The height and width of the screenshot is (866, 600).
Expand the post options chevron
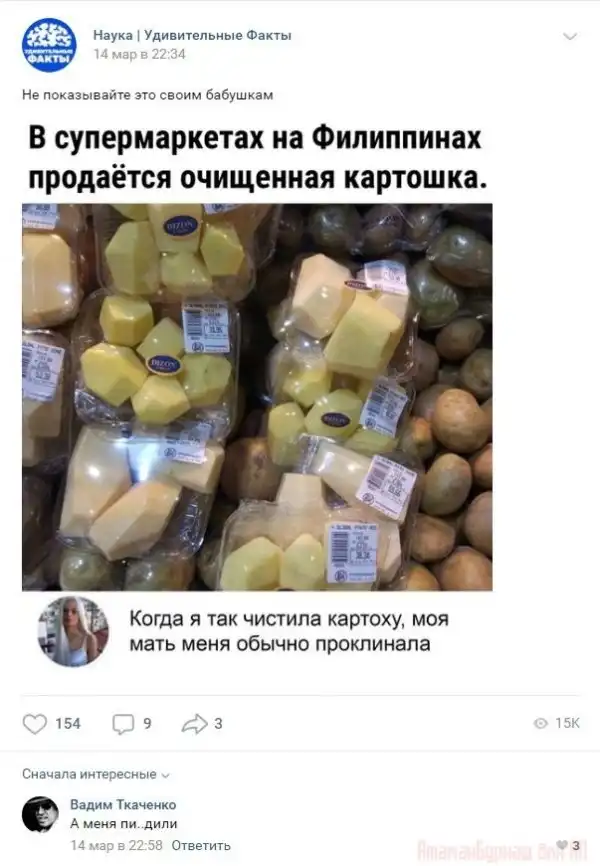coord(570,37)
